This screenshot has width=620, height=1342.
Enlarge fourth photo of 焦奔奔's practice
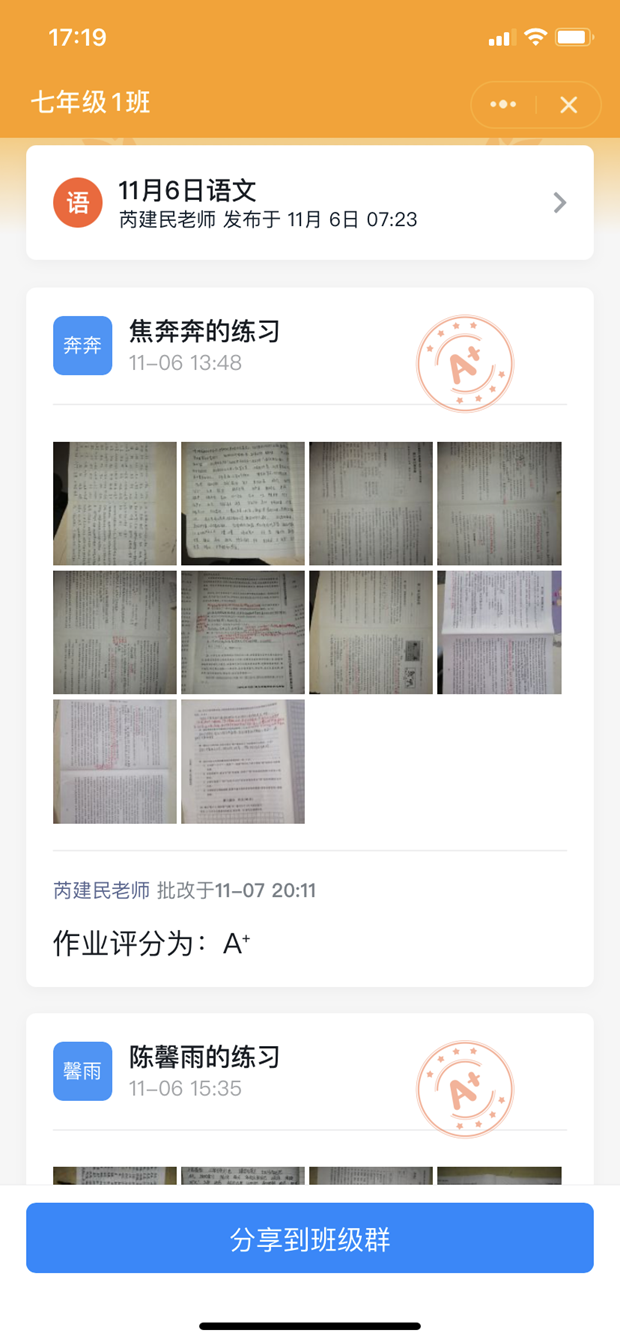click(x=499, y=504)
